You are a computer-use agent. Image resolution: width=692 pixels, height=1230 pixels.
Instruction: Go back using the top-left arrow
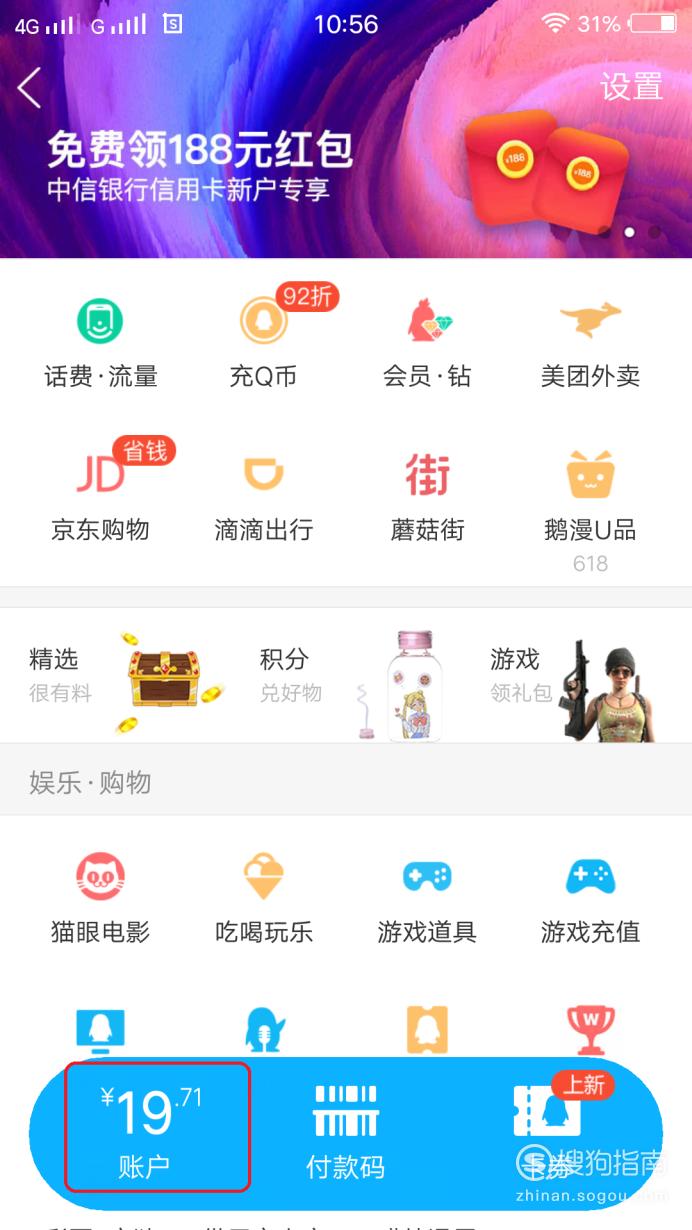coord(30,88)
